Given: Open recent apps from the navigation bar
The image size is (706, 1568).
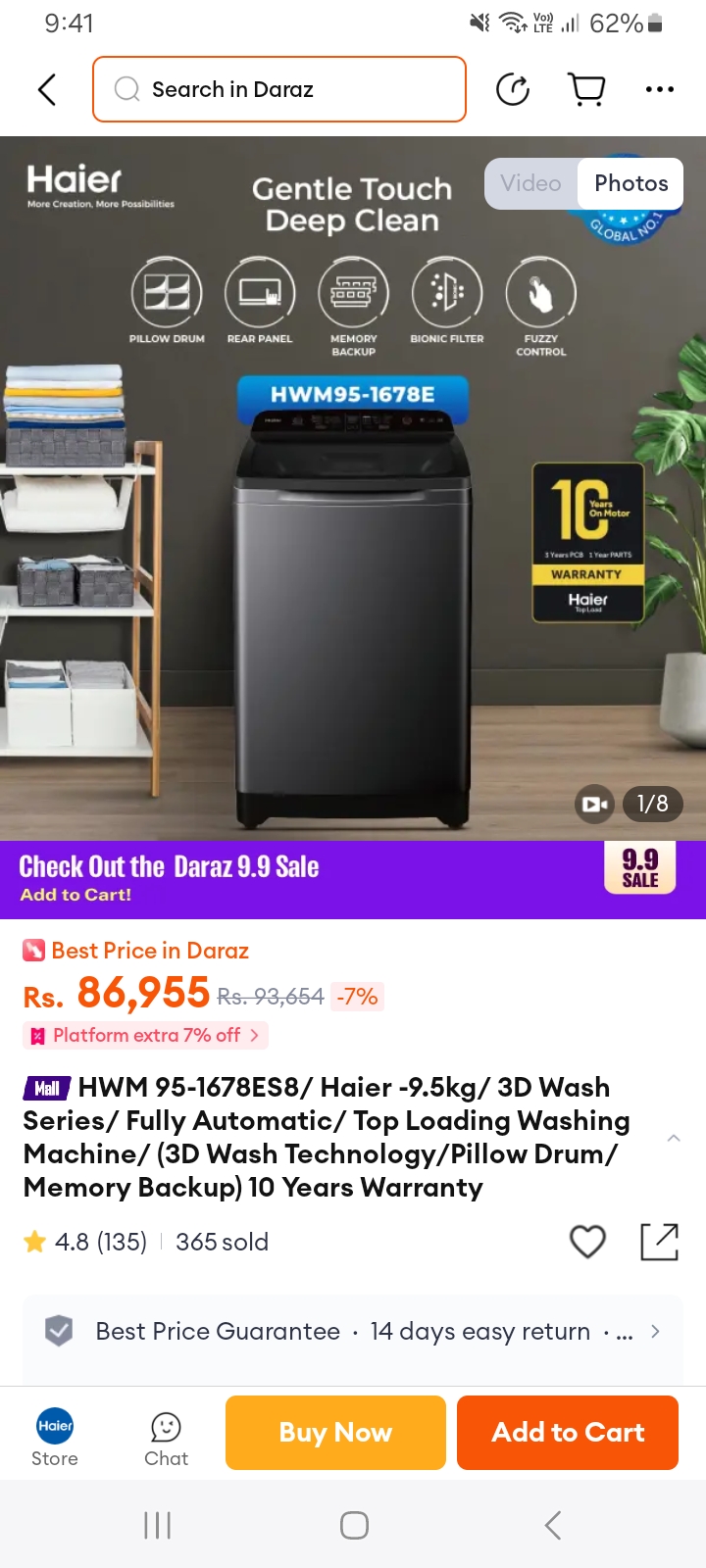Looking at the screenshot, I should (157, 1525).
